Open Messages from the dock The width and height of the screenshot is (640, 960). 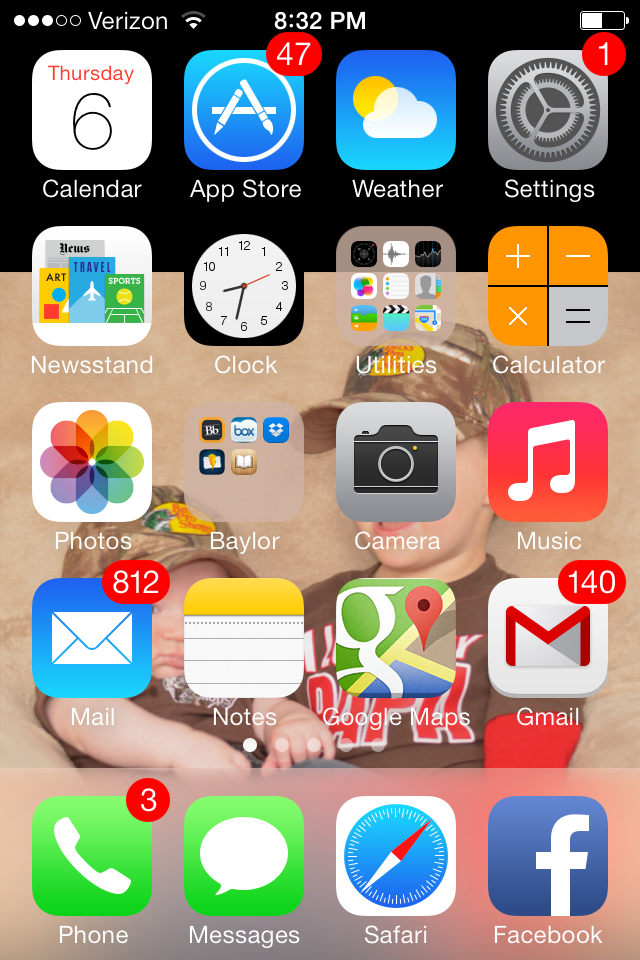pos(244,856)
